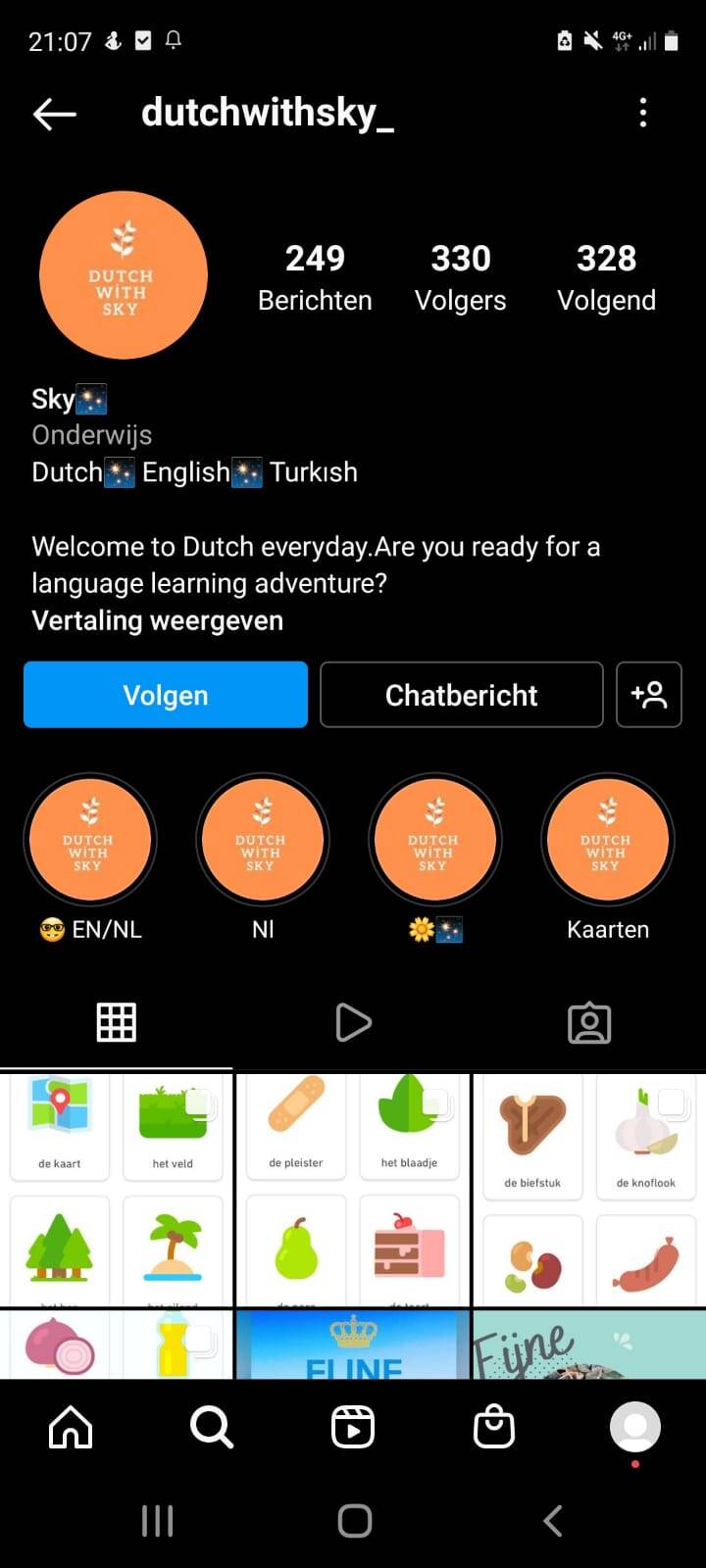
Task: Switch to the posts grid tab
Action: 116,1023
